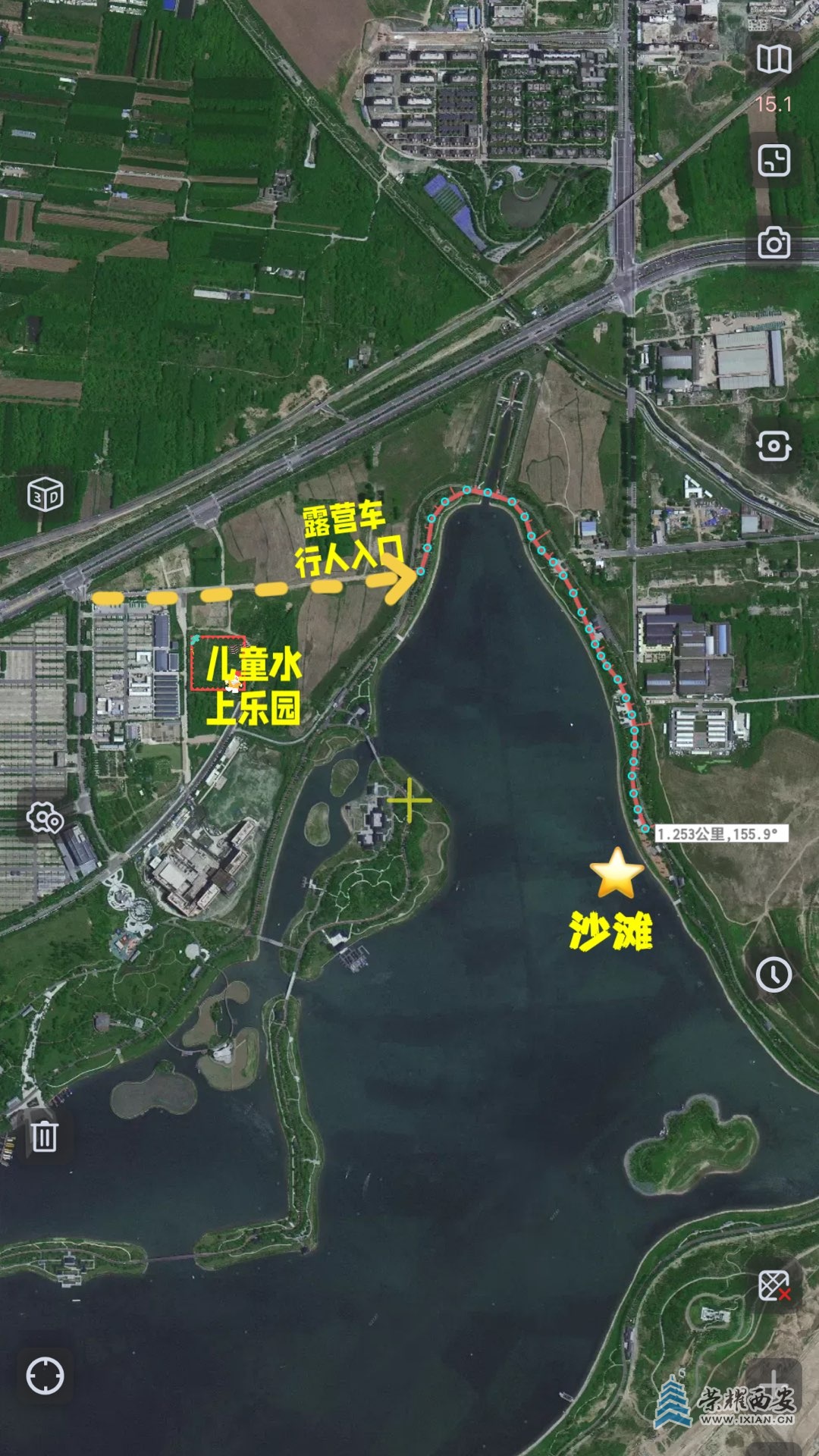Center map on my location

[45, 1376]
